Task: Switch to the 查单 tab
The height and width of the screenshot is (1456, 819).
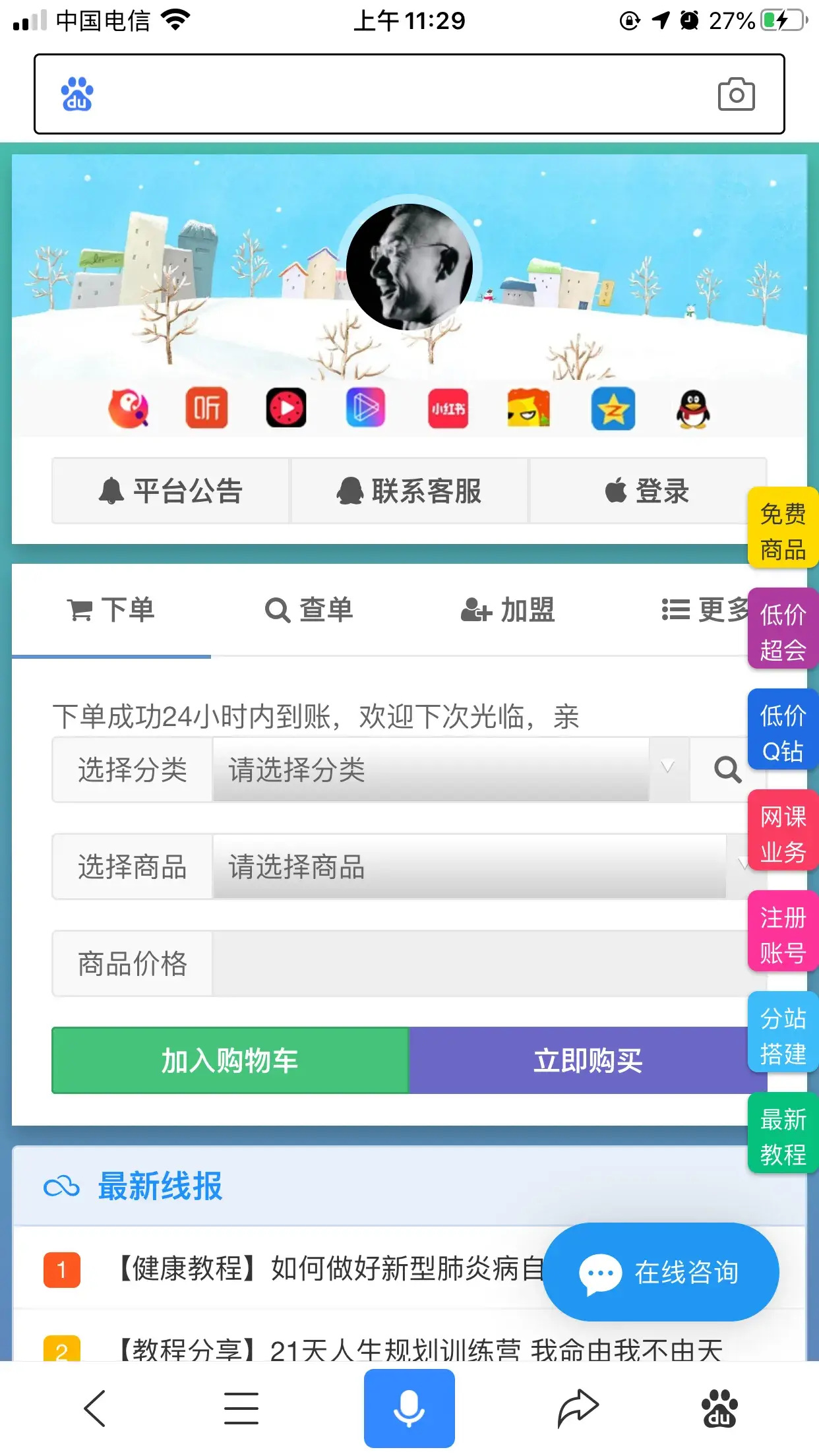Action: tap(309, 610)
